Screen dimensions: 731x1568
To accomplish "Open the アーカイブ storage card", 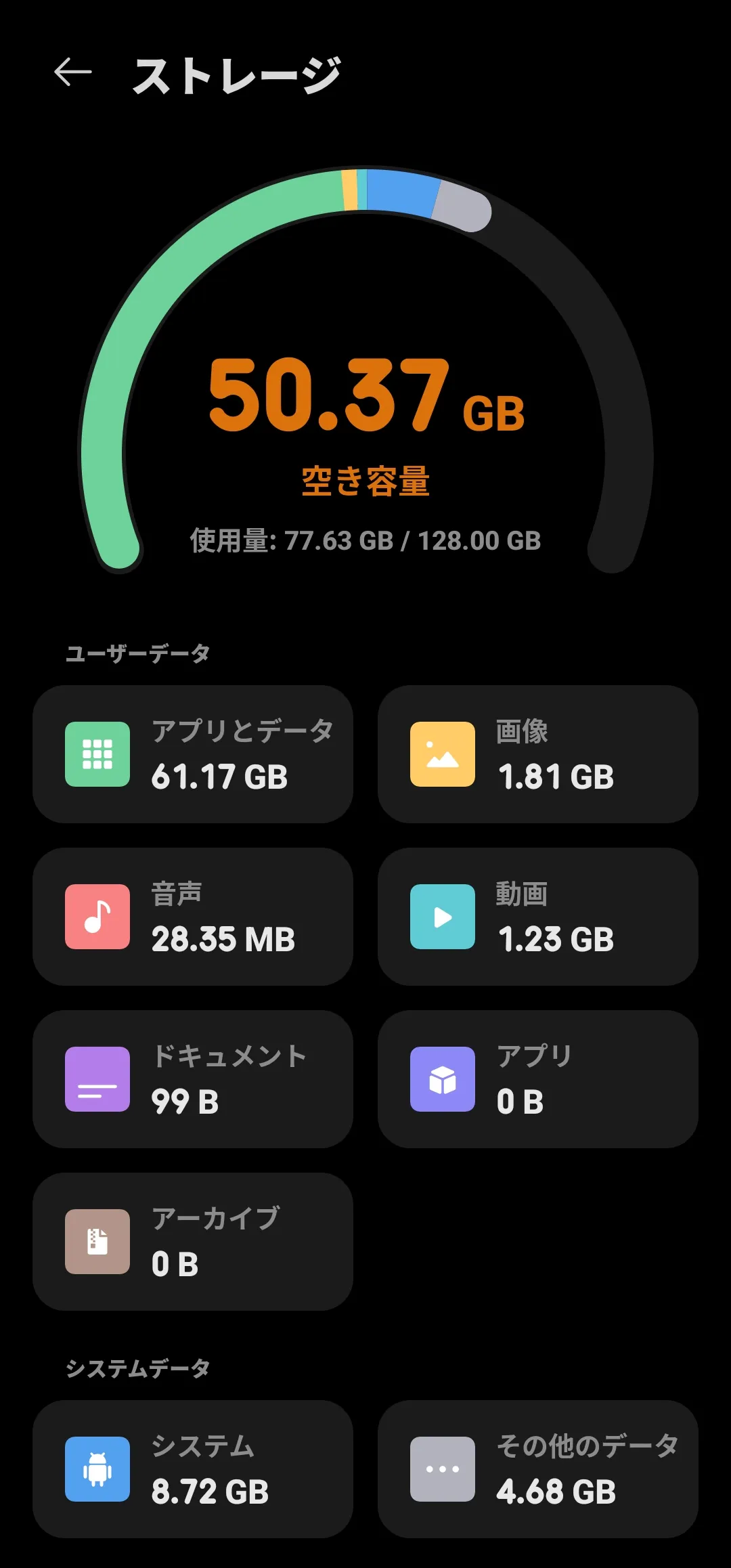I will point(193,1242).
